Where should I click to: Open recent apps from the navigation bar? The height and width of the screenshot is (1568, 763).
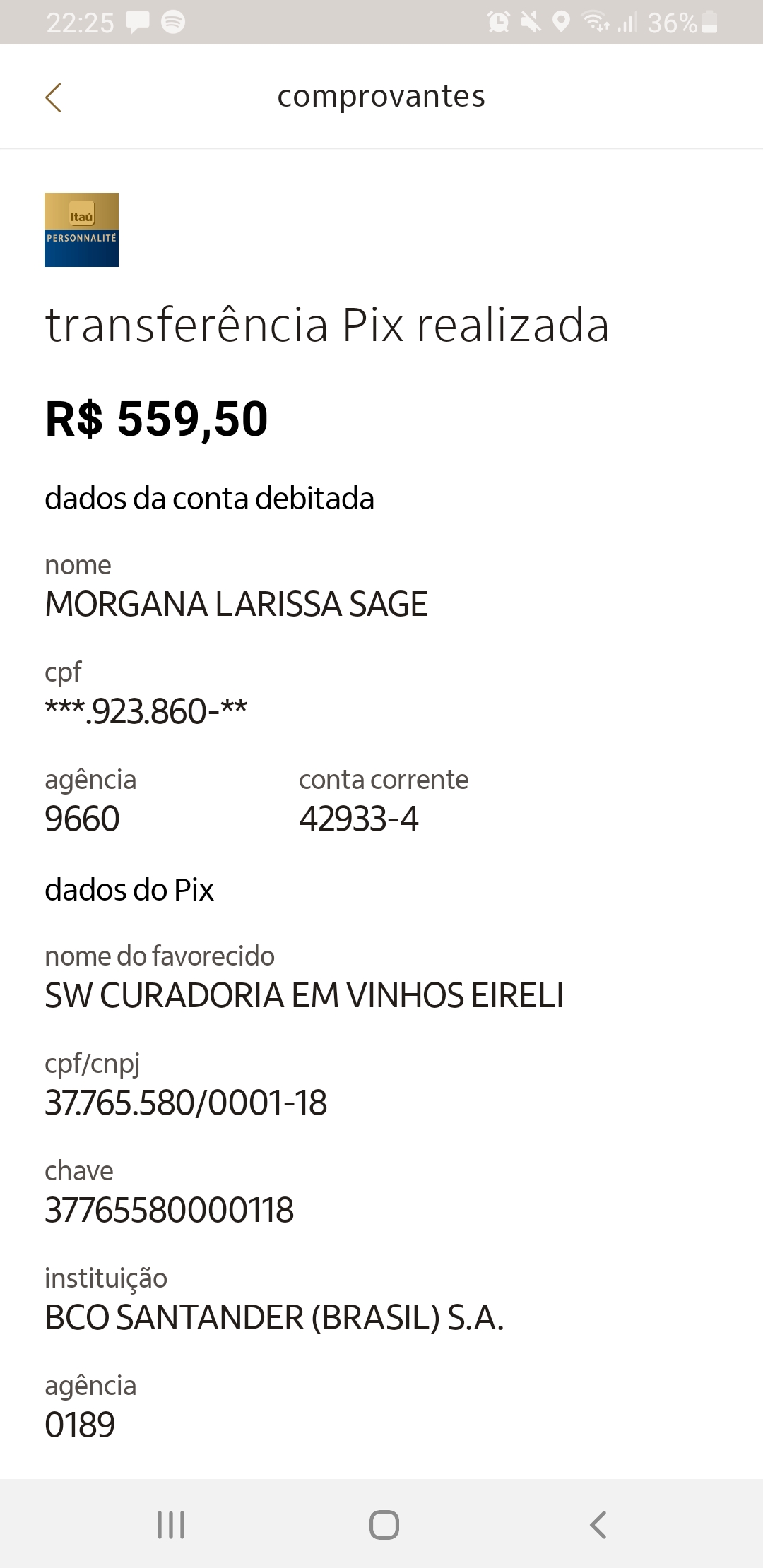point(171,1524)
